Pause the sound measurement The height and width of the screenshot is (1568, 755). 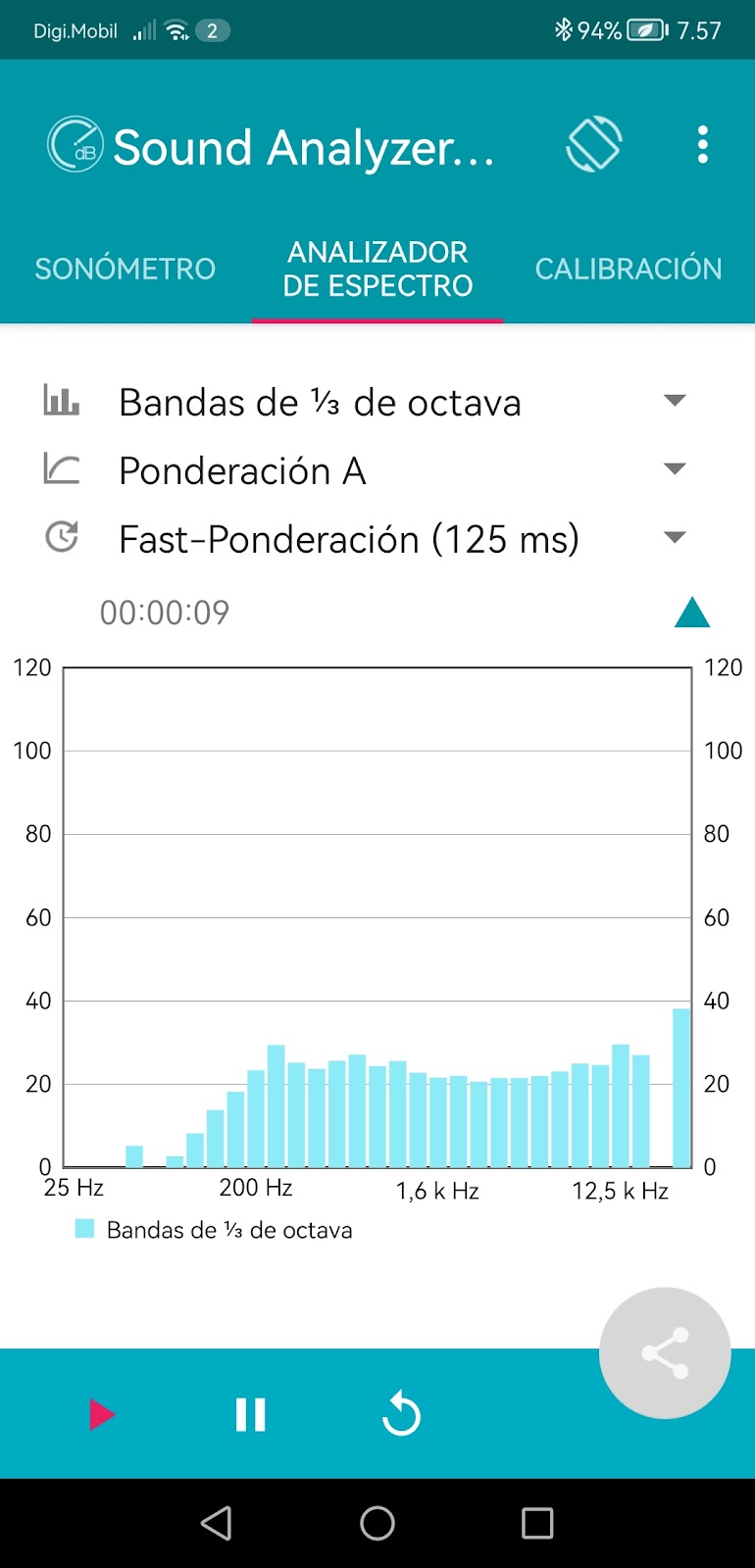[250, 1414]
